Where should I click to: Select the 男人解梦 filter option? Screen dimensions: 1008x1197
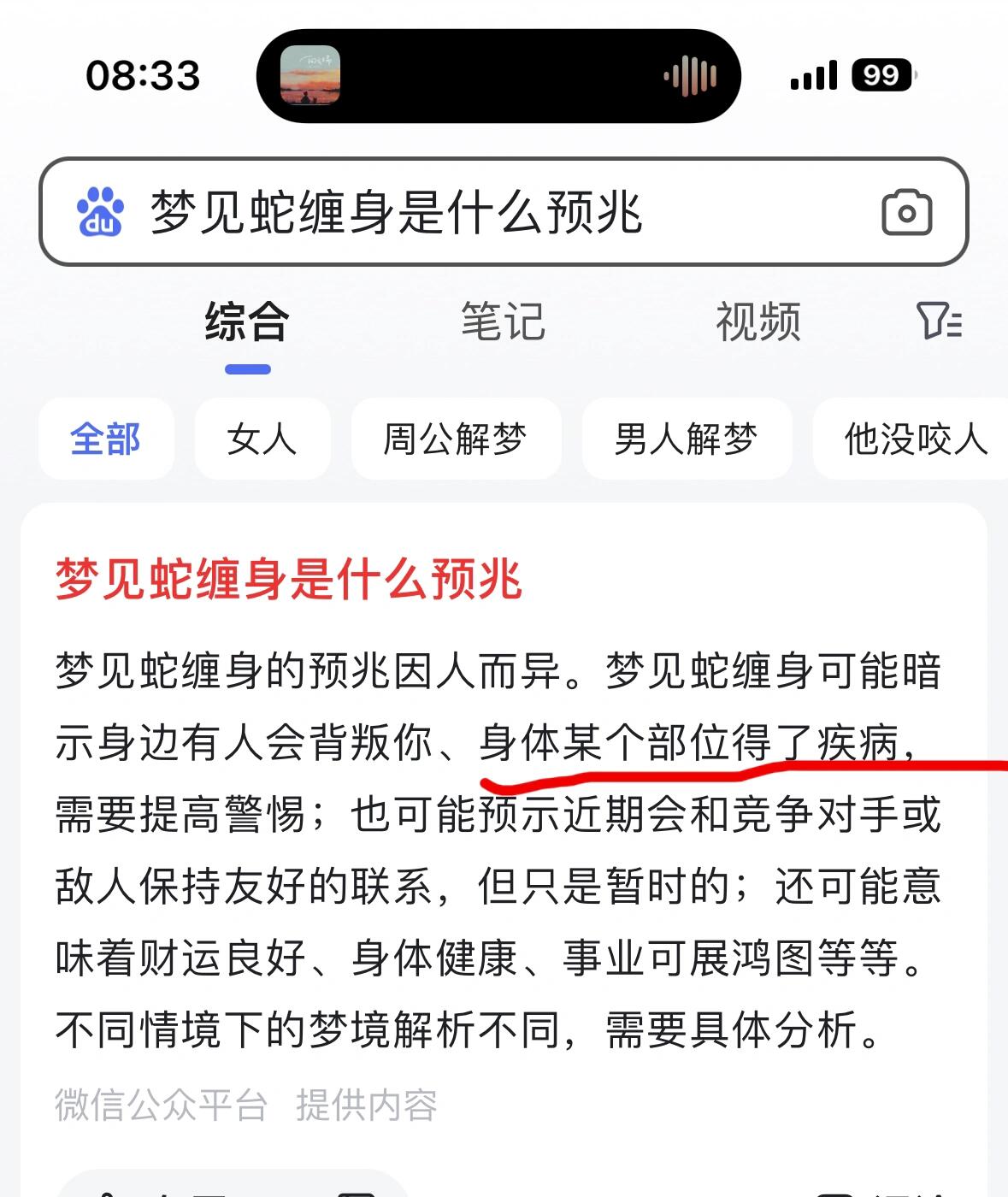point(687,439)
